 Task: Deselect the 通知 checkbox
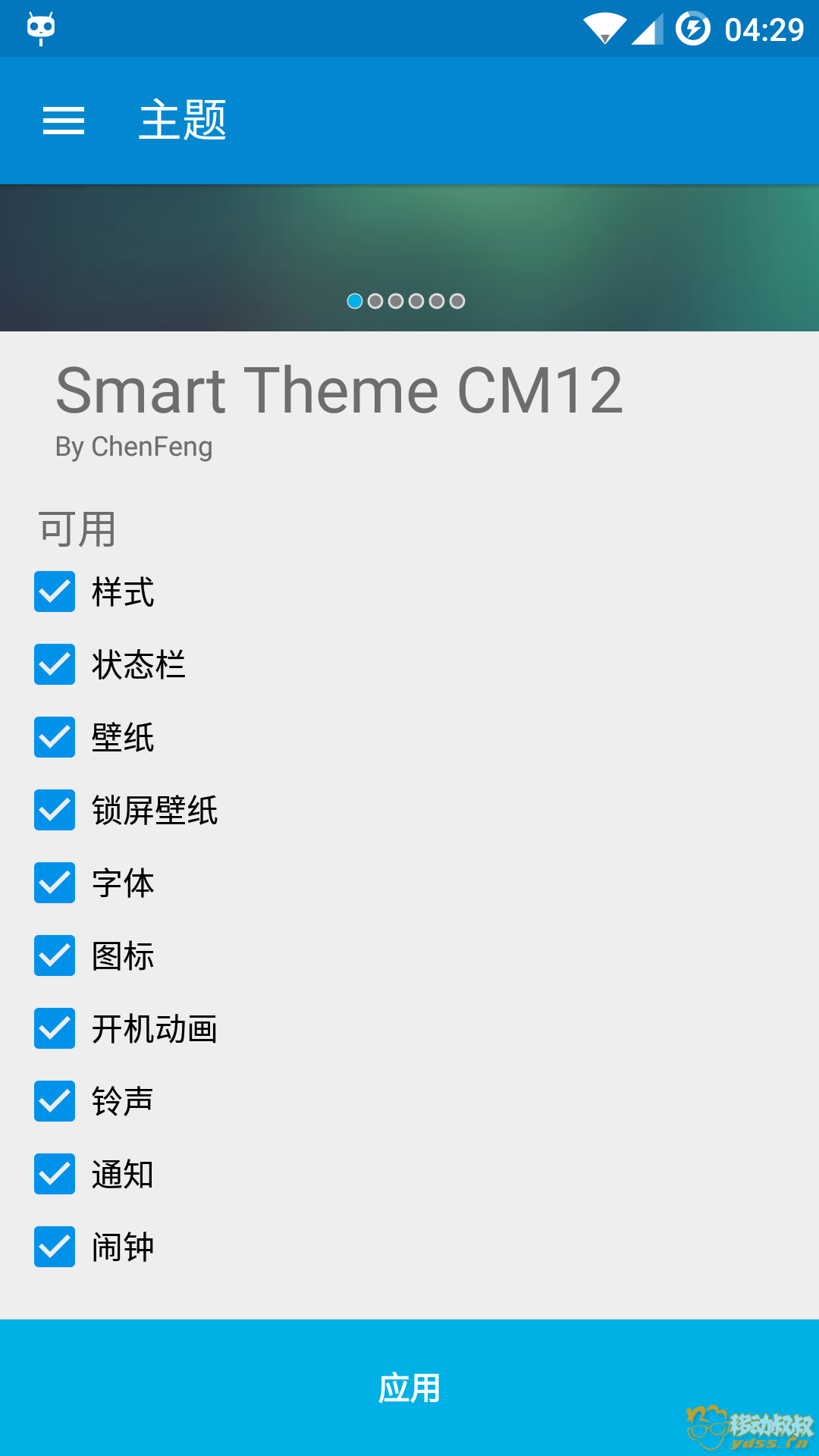tap(55, 1174)
